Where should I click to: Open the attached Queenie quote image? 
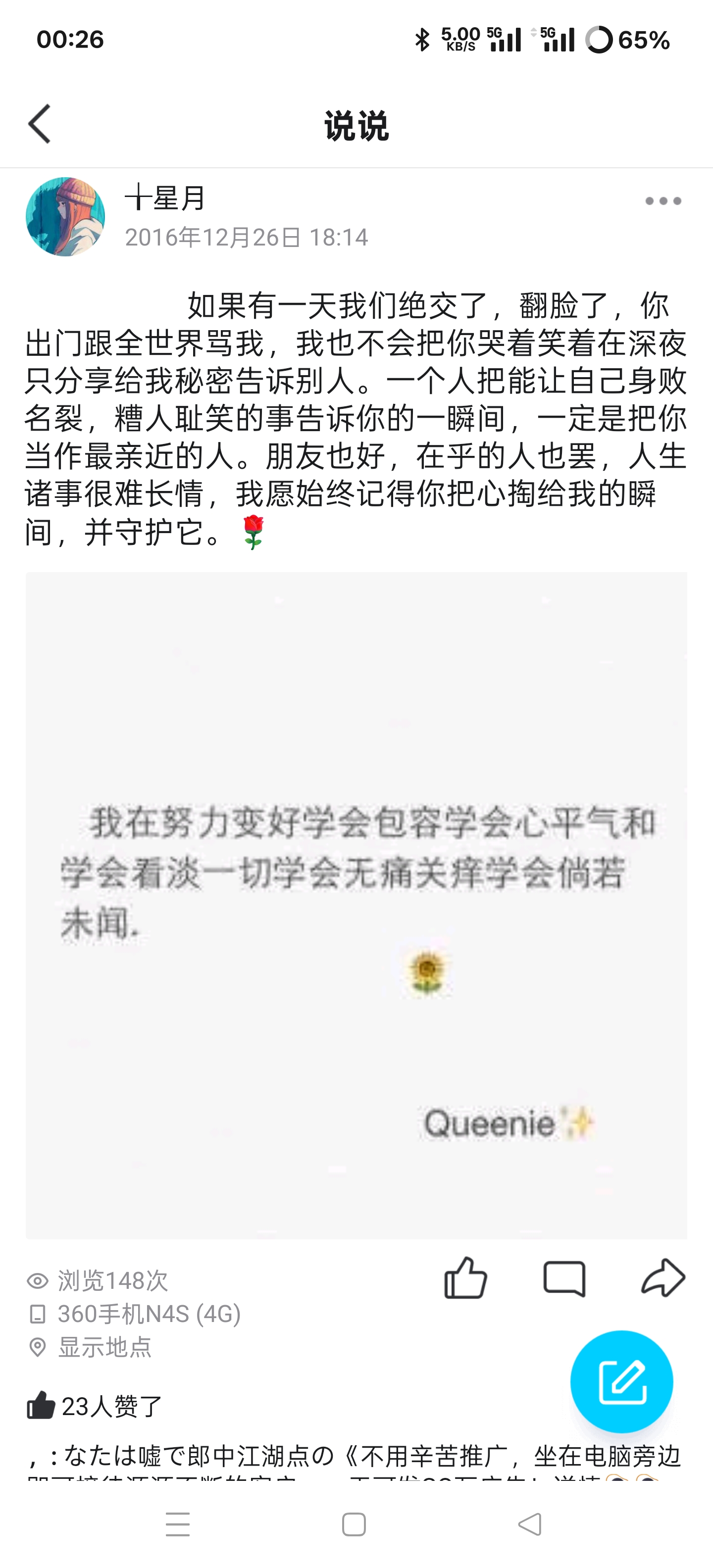click(x=356, y=905)
